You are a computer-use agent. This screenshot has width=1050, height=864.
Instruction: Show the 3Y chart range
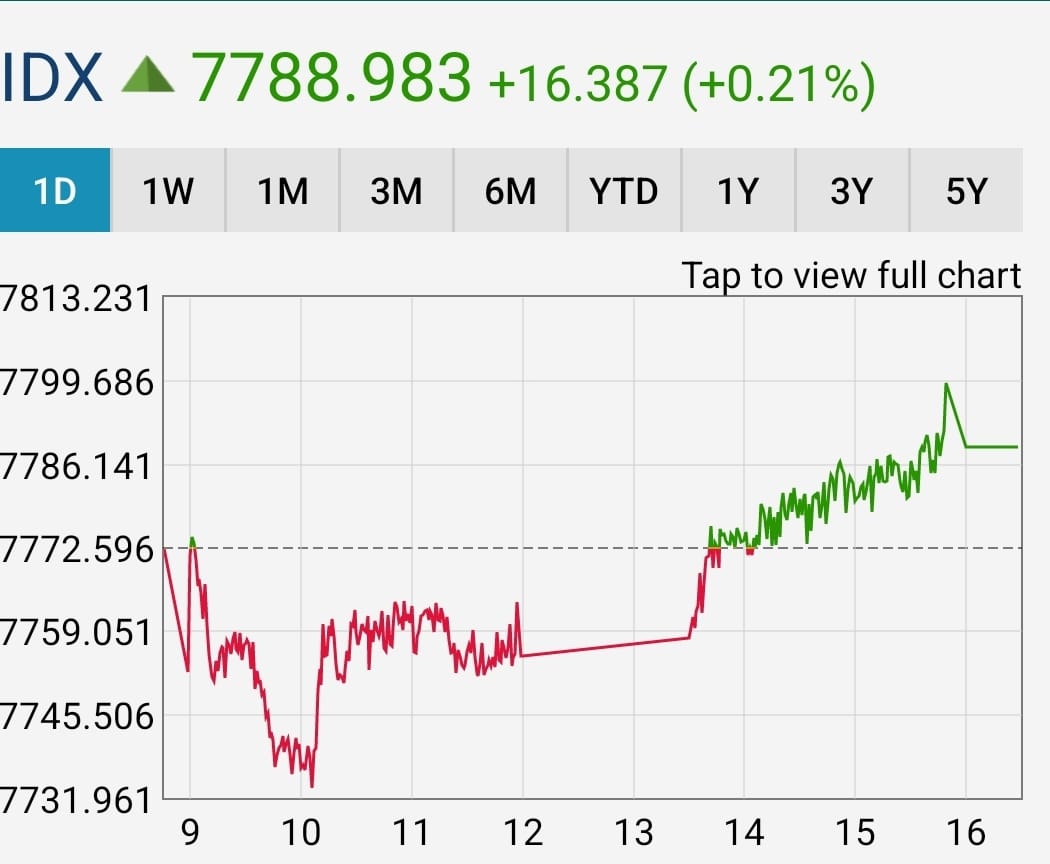(852, 191)
